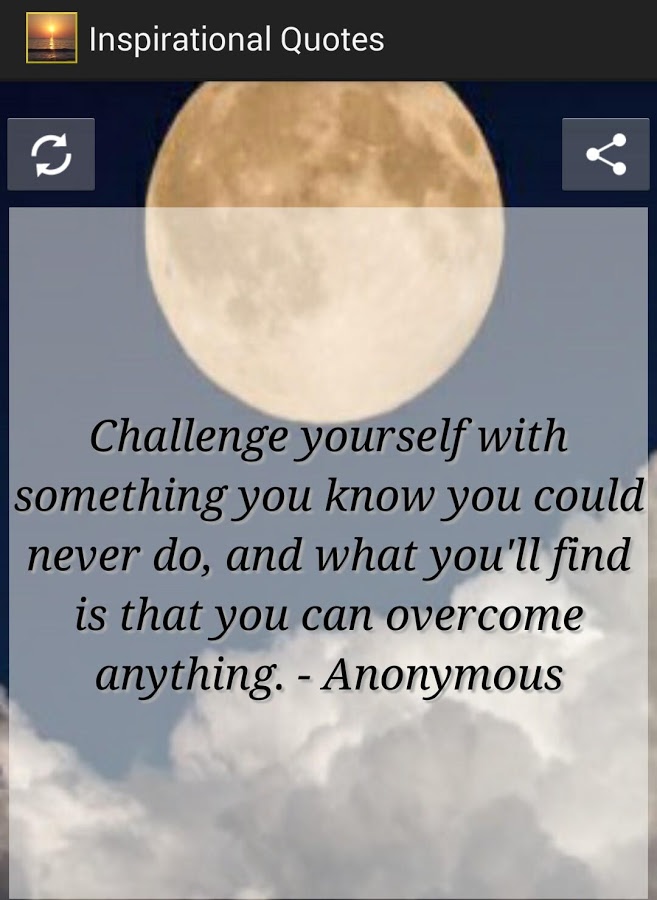Refresh to load a new quote

[x=51, y=155]
